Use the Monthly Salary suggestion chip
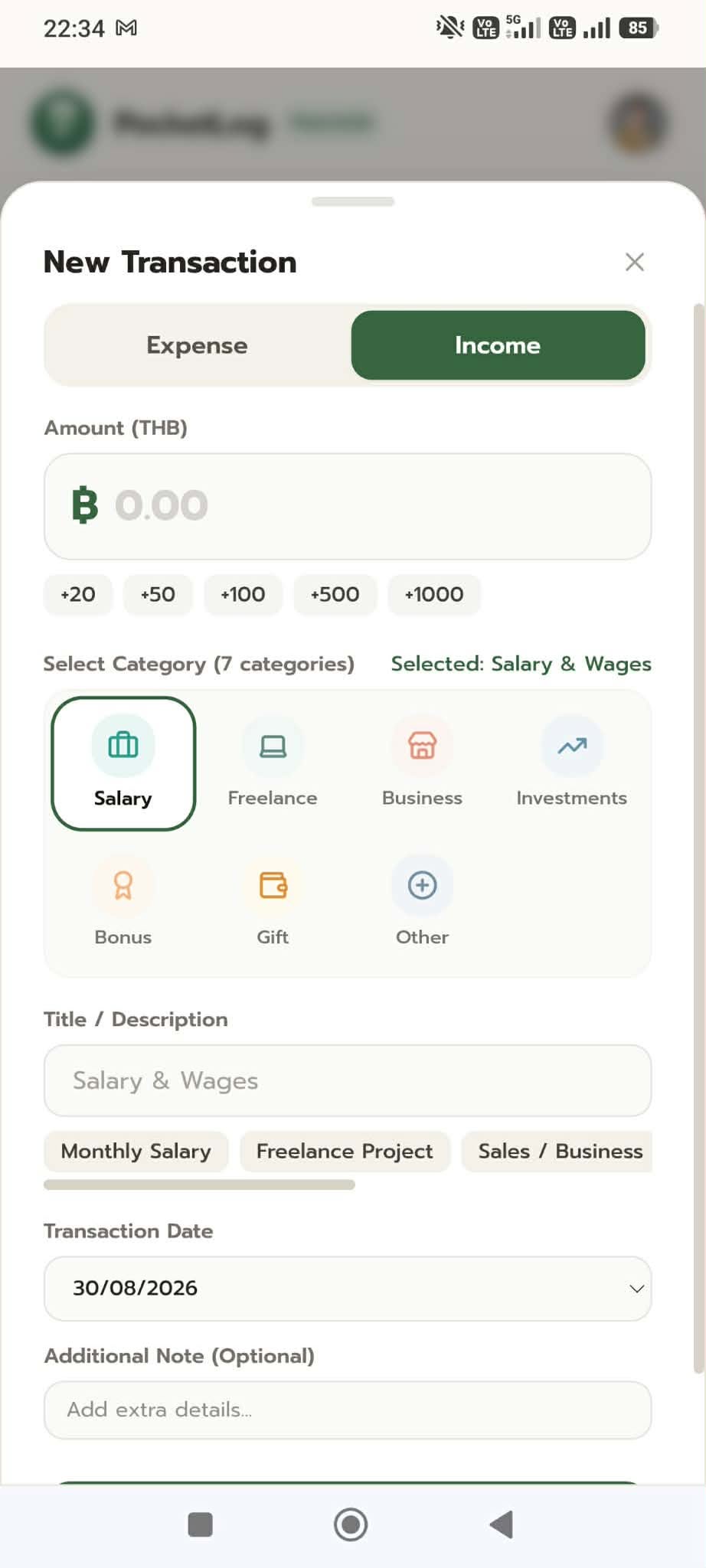706x1568 pixels. (x=136, y=1151)
